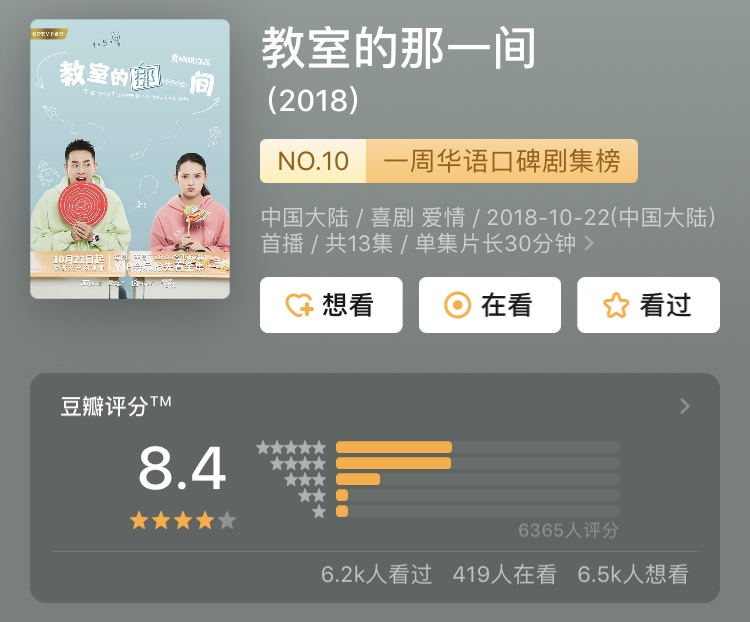Expand the show details info line
This screenshot has width=750, height=622.
[x=589, y=243]
